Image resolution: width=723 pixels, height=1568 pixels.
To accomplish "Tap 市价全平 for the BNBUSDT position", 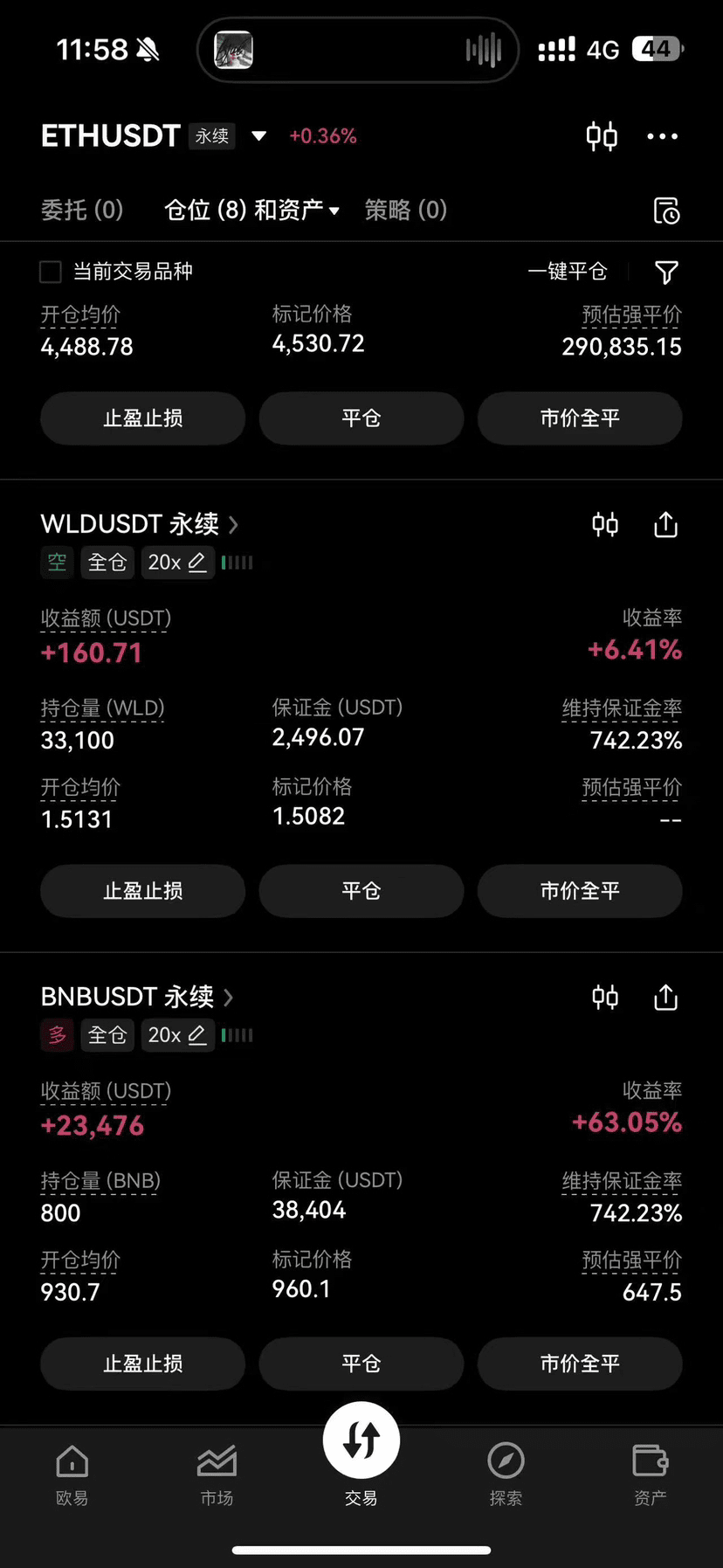I will [580, 1364].
